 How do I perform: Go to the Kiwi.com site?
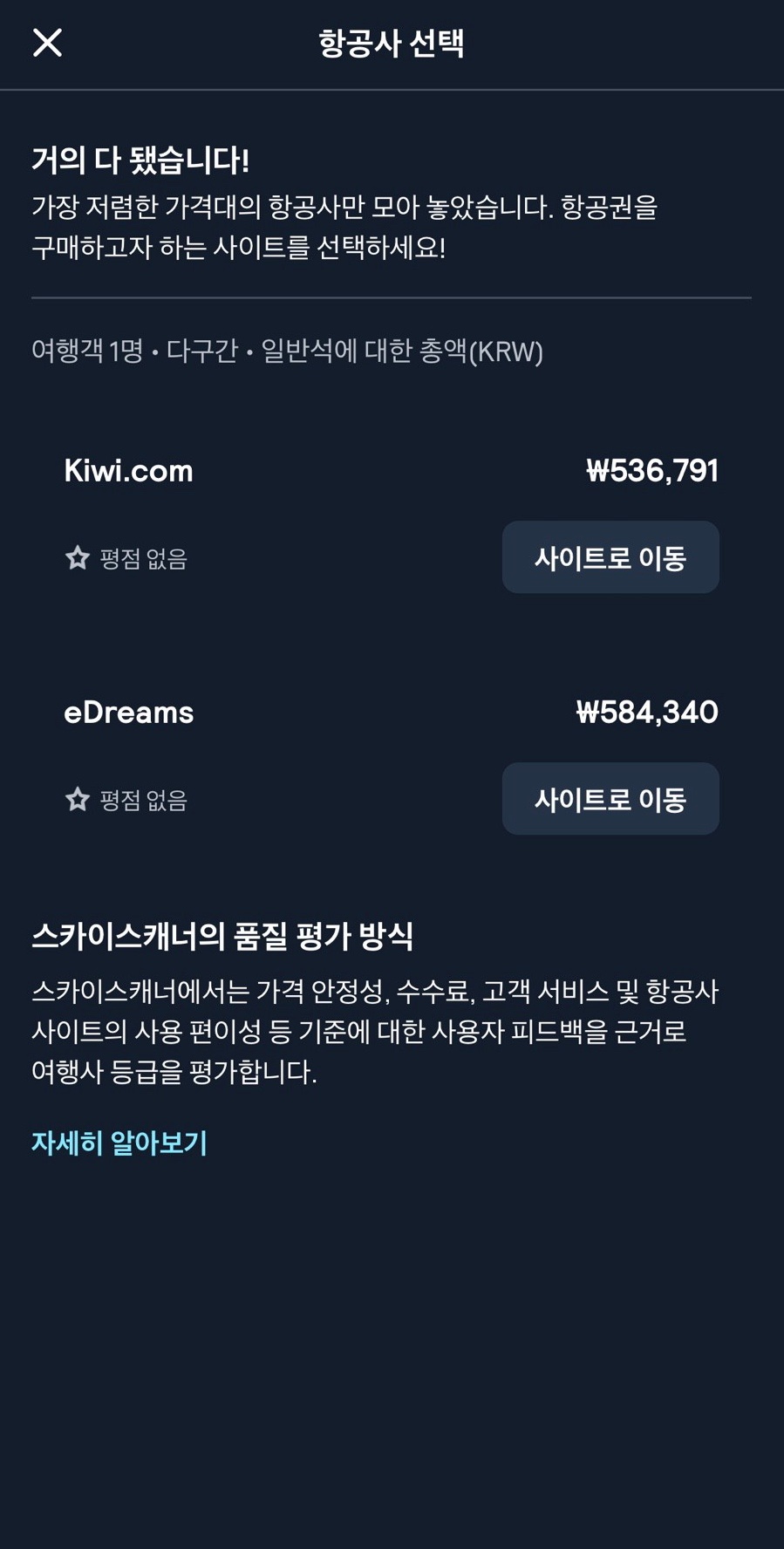point(610,557)
